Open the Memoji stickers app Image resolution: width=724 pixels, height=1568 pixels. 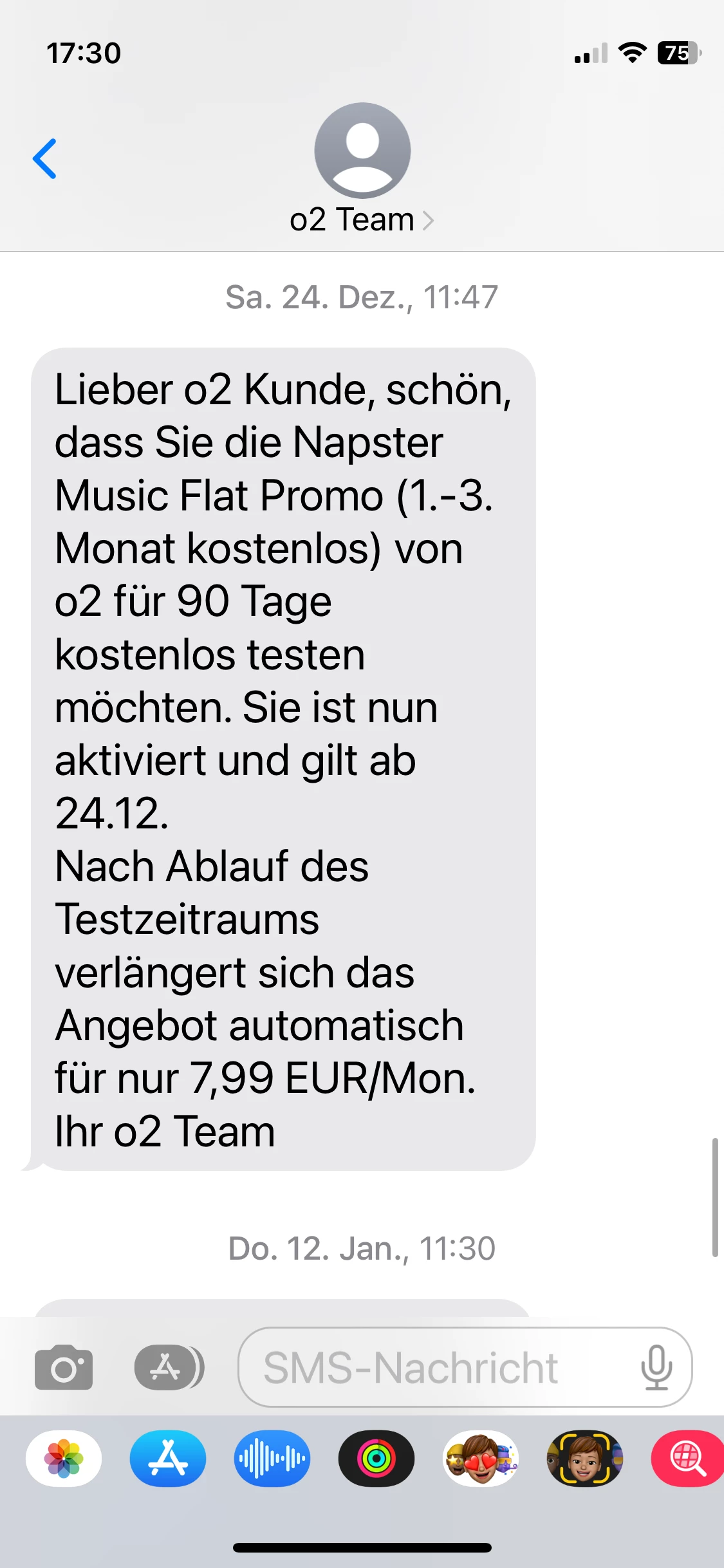click(x=481, y=1459)
